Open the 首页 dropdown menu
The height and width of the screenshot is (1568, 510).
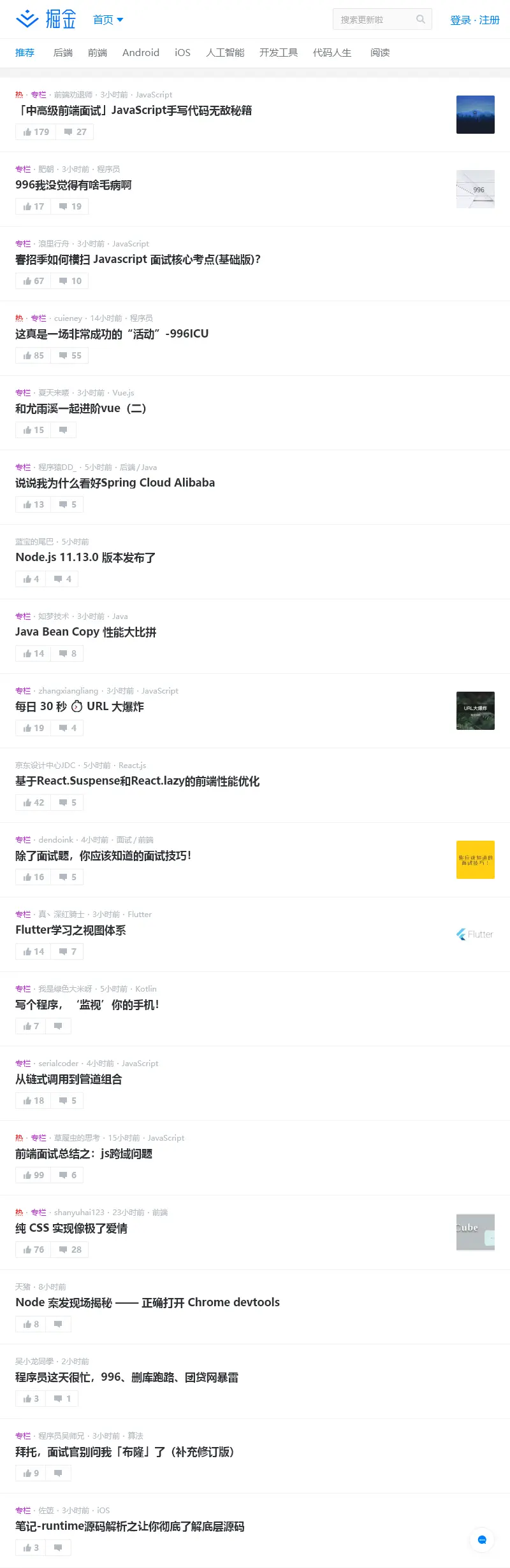point(108,20)
